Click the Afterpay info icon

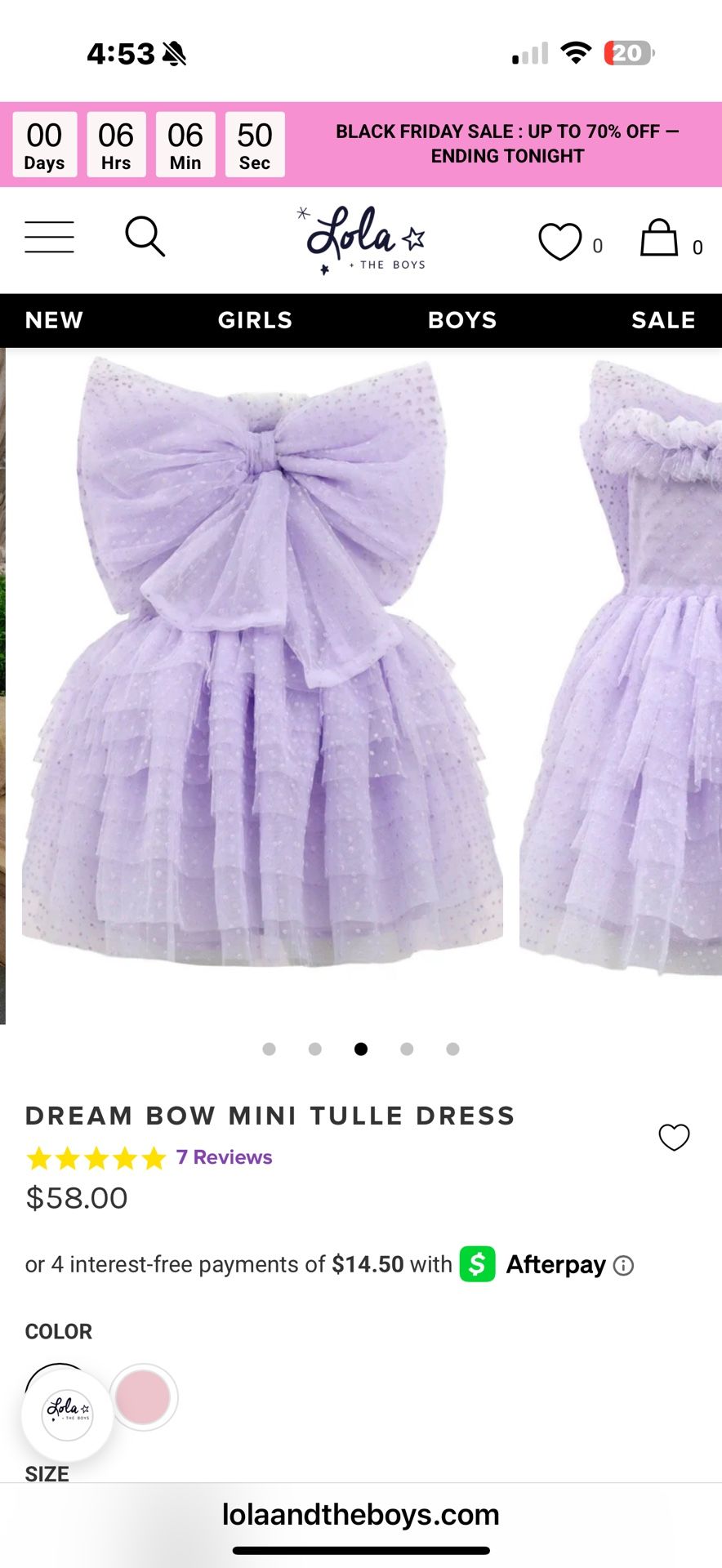(623, 1265)
